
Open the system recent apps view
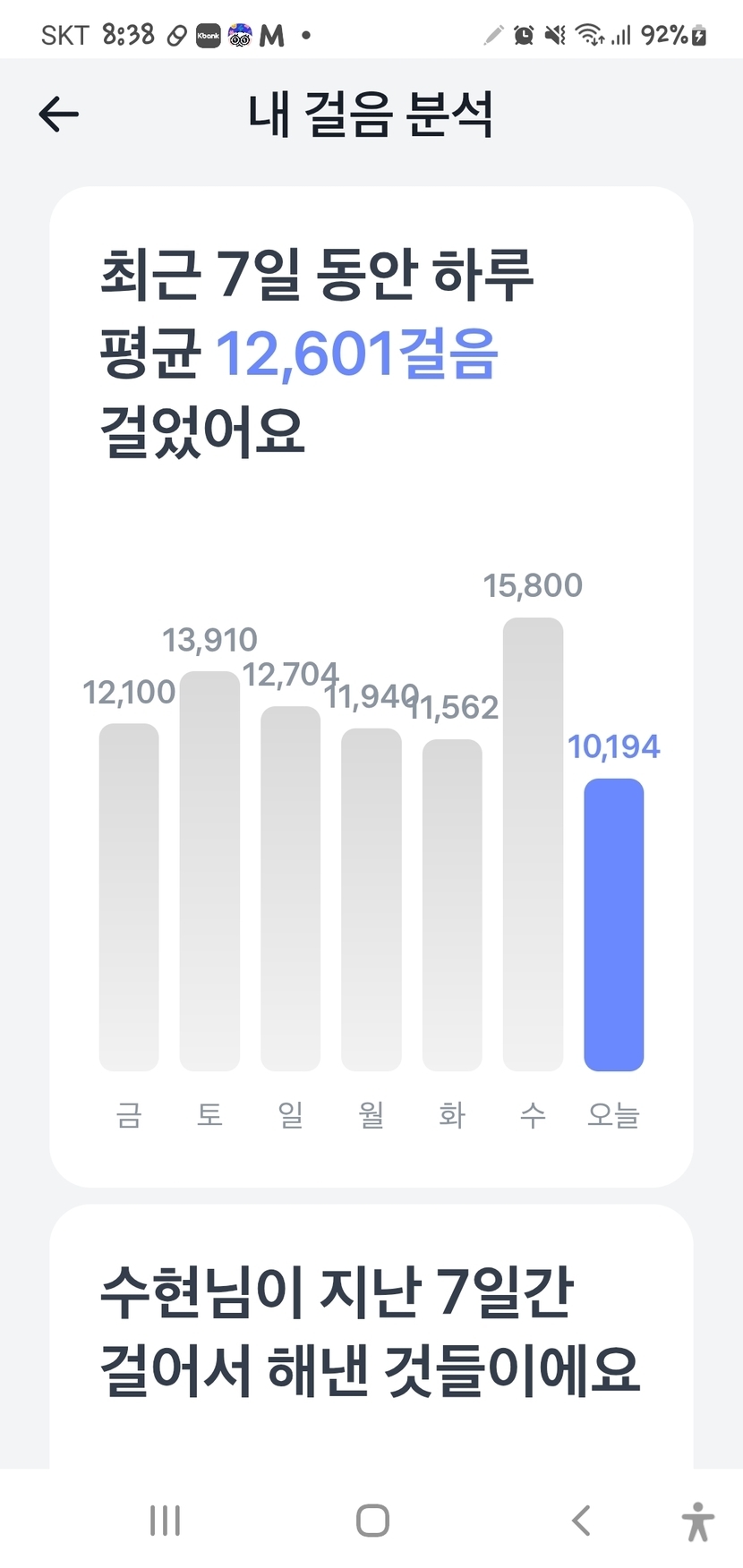(165, 1520)
